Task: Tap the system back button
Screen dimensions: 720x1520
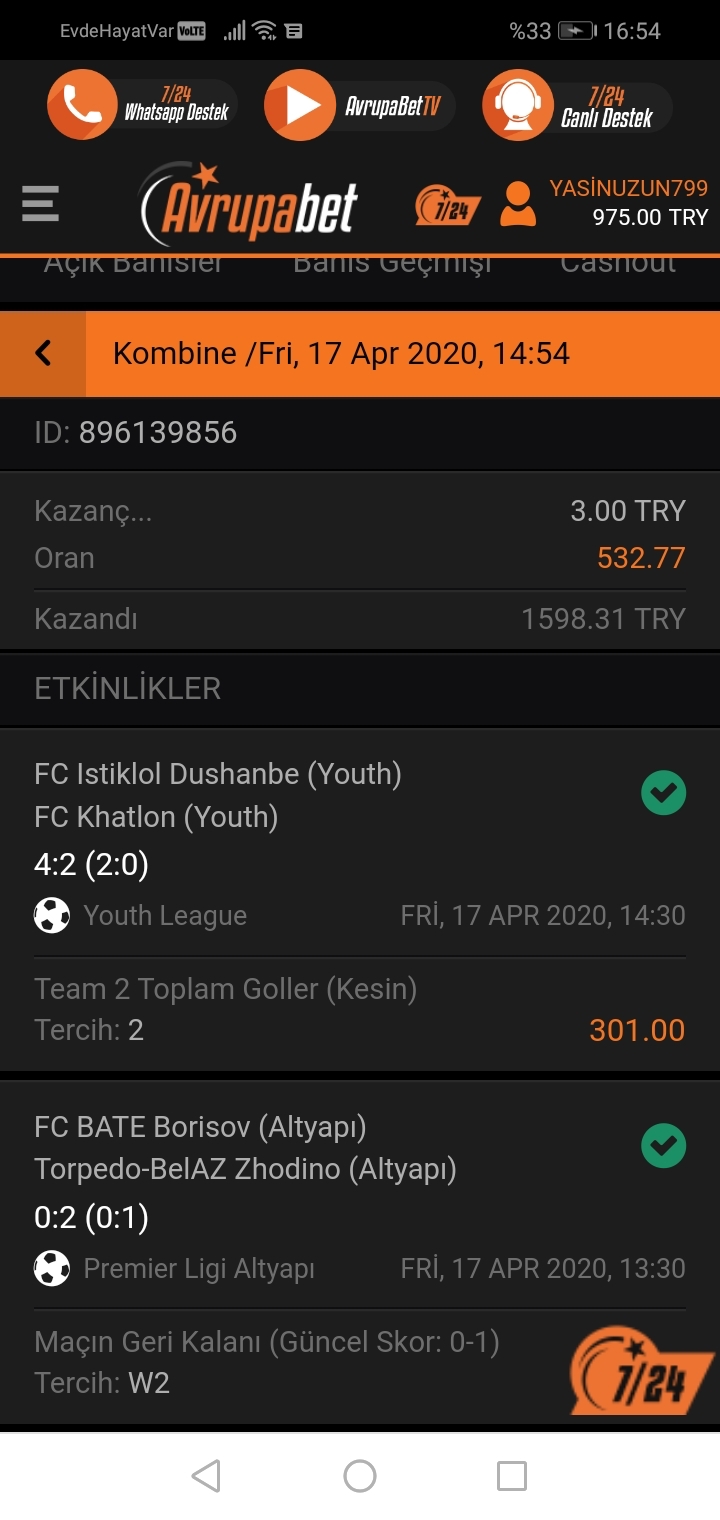Action: (x=206, y=1476)
